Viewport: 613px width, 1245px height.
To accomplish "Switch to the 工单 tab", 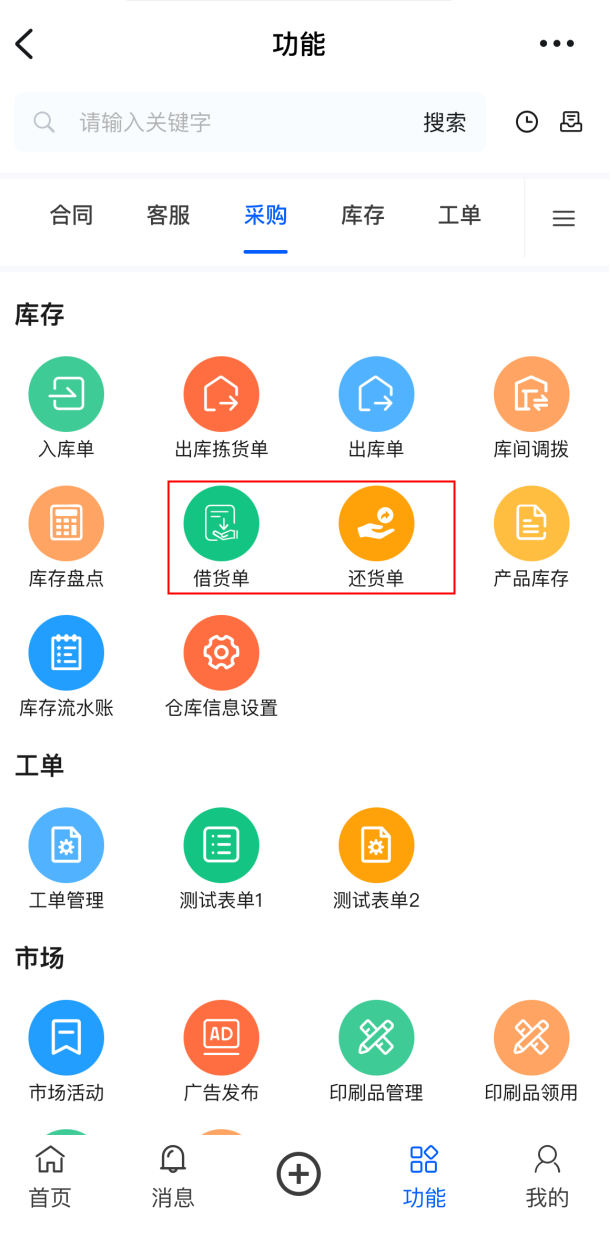I will 460,215.
